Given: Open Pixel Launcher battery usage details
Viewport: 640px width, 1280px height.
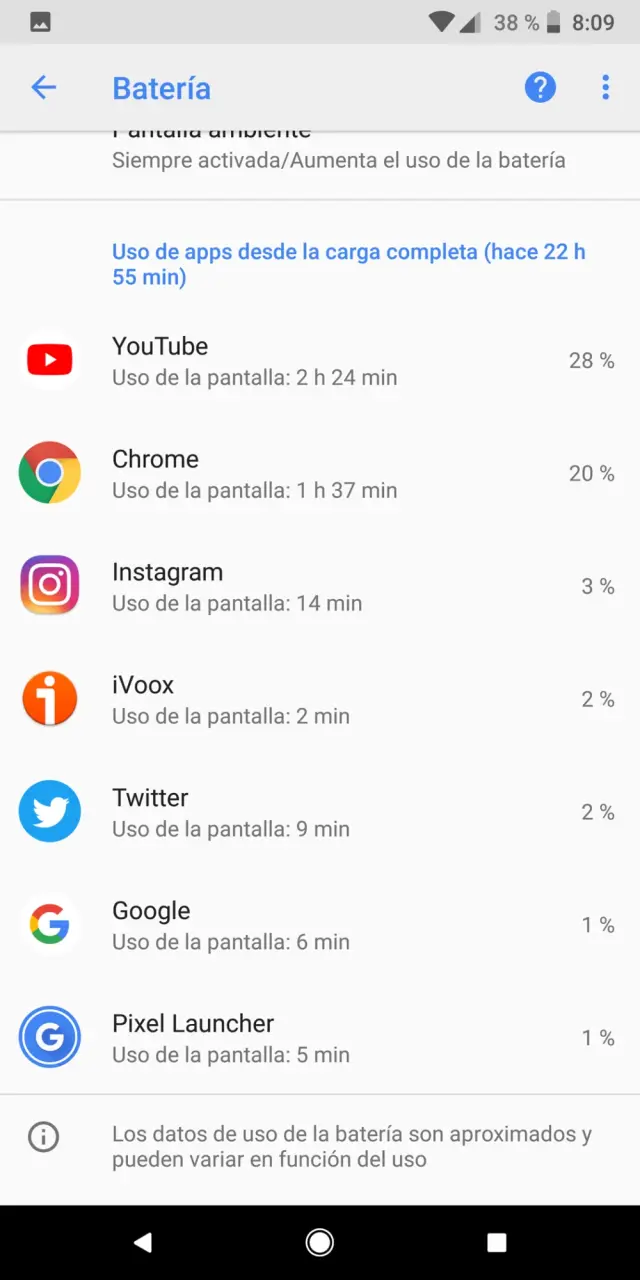Looking at the screenshot, I should click(320, 1038).
